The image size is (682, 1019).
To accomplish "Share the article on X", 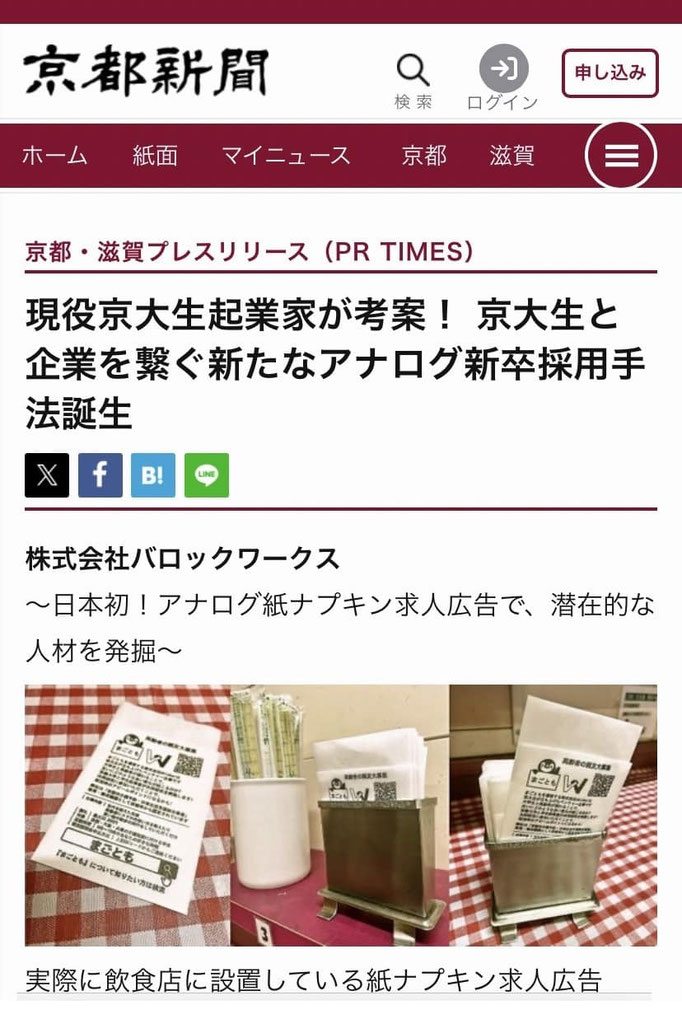I will point(47,475).
